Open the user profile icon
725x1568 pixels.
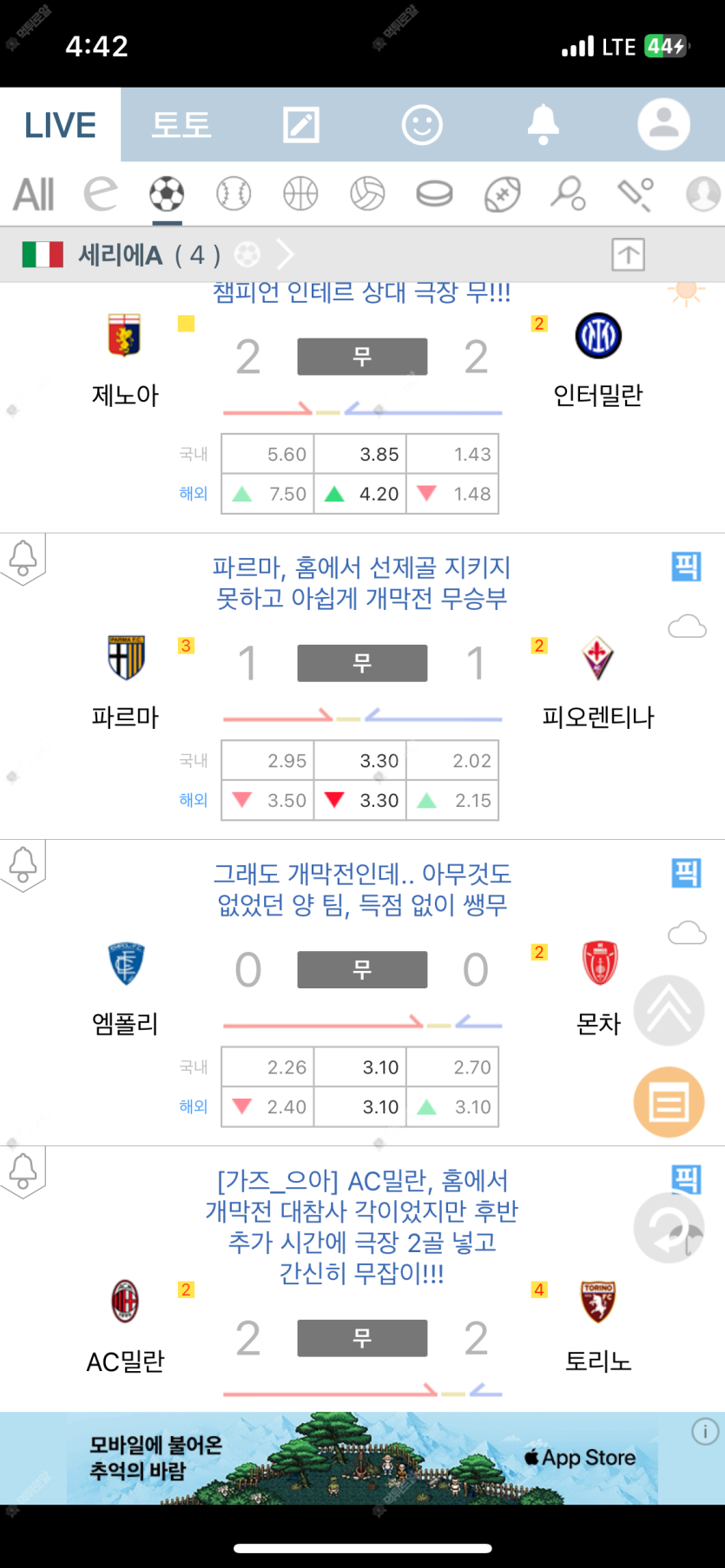point(664,124)
